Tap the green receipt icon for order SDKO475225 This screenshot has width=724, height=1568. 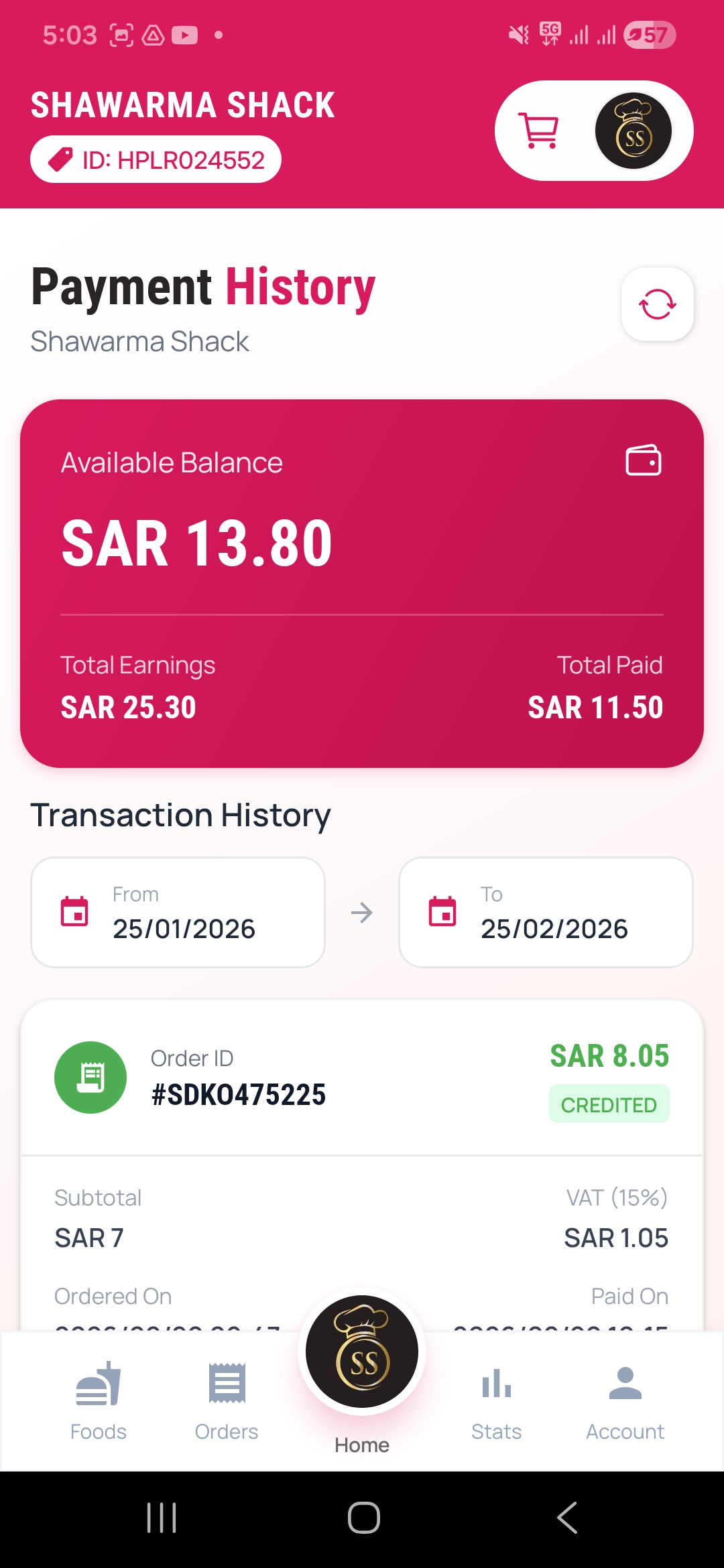[90, 1077]
